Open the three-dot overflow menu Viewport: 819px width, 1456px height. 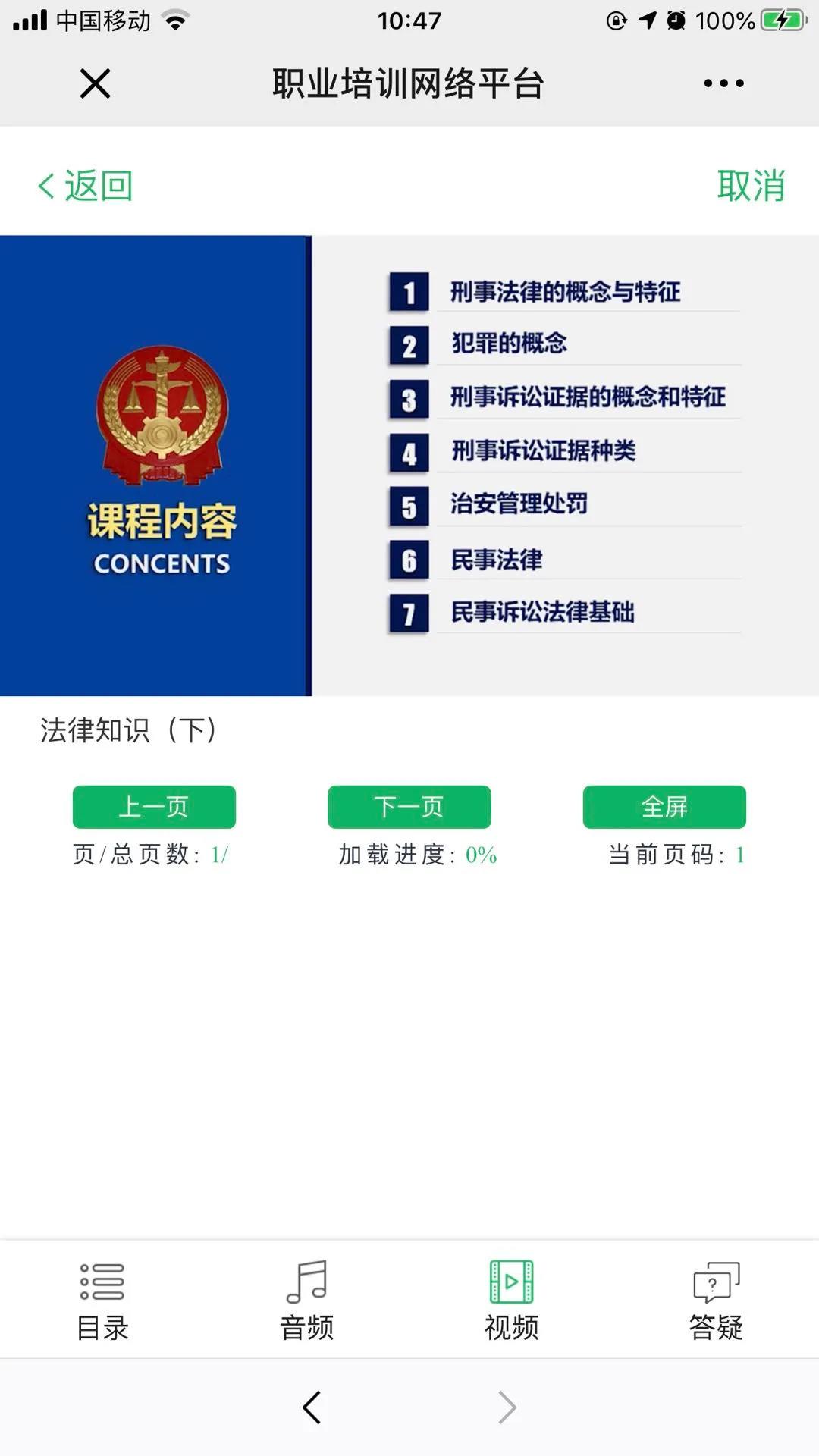[723, 83]
